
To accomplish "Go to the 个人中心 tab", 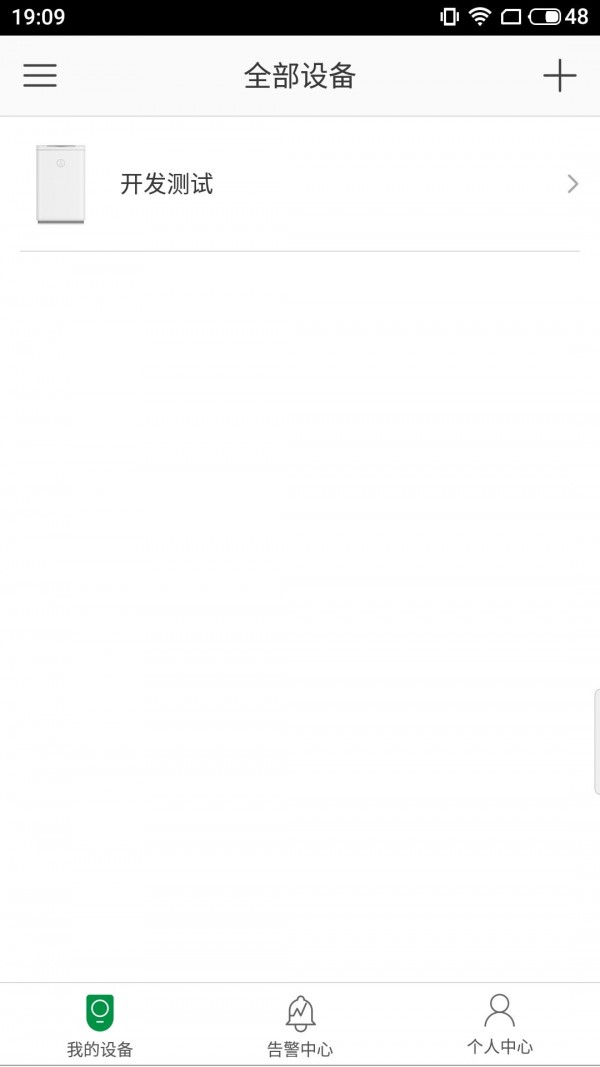I will [x=499, y=1025].
